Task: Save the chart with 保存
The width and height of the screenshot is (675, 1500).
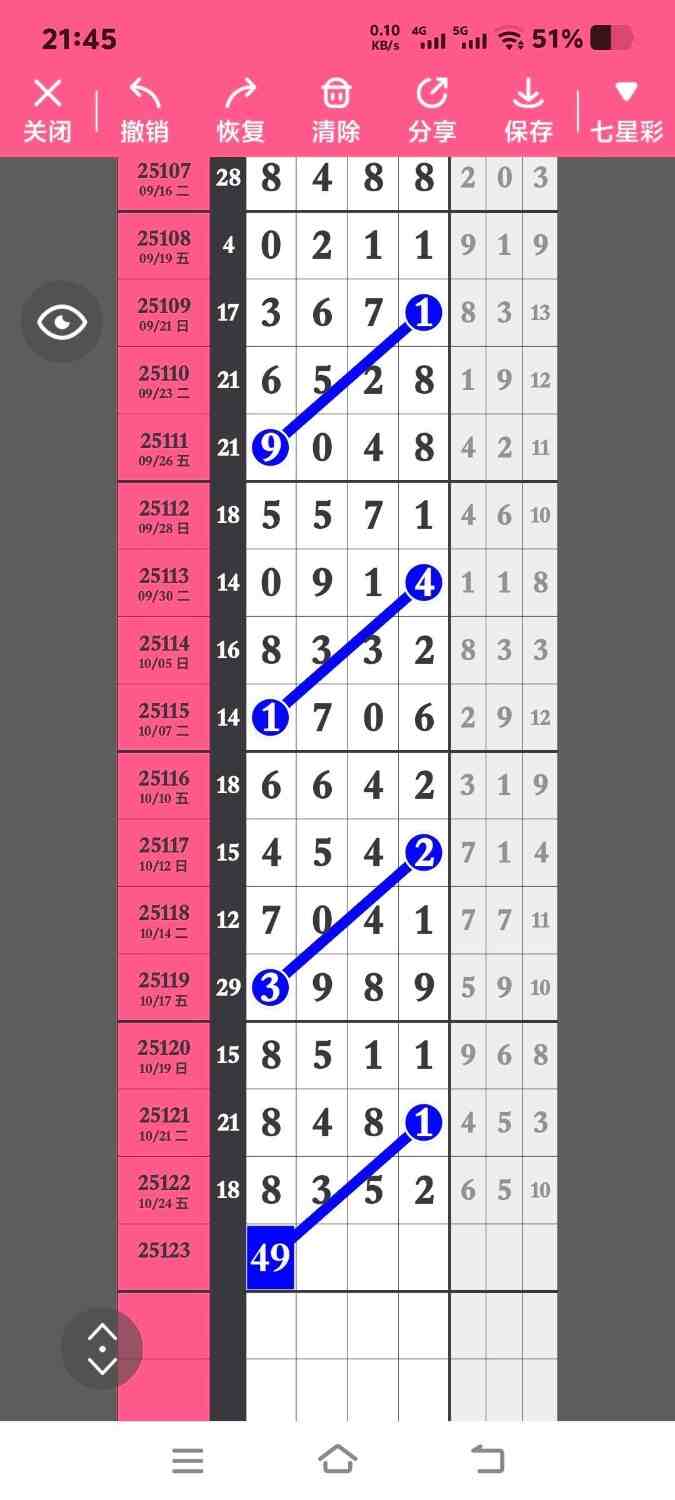Action: point(528,110)
